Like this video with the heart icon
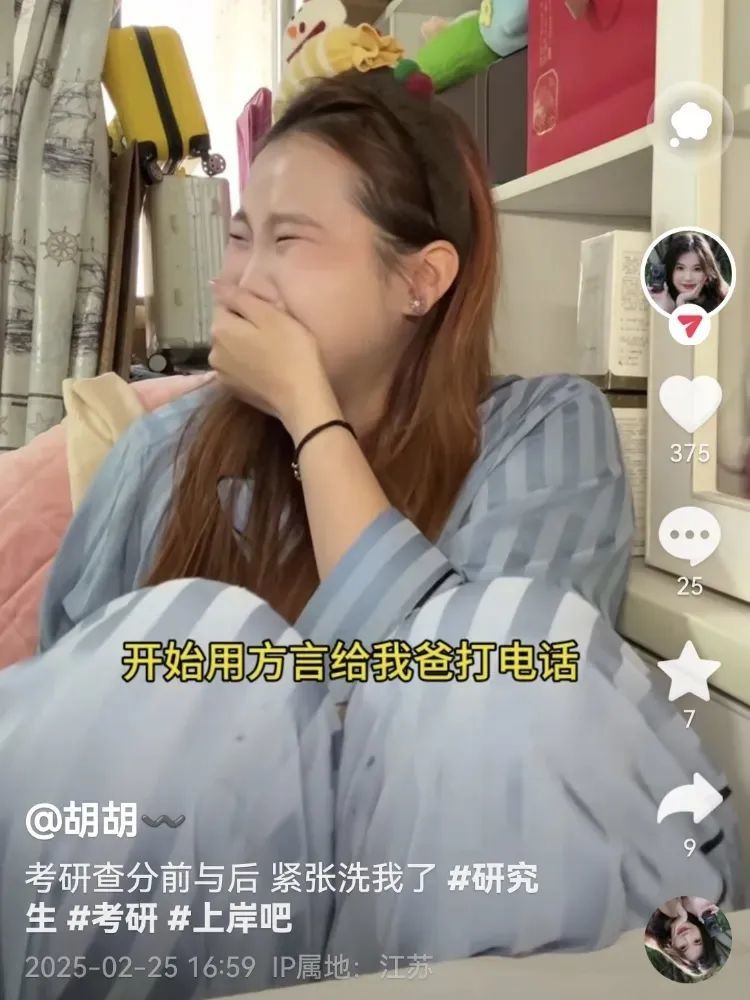This screenshot has height=1000, width=750. tap(690, 404)
